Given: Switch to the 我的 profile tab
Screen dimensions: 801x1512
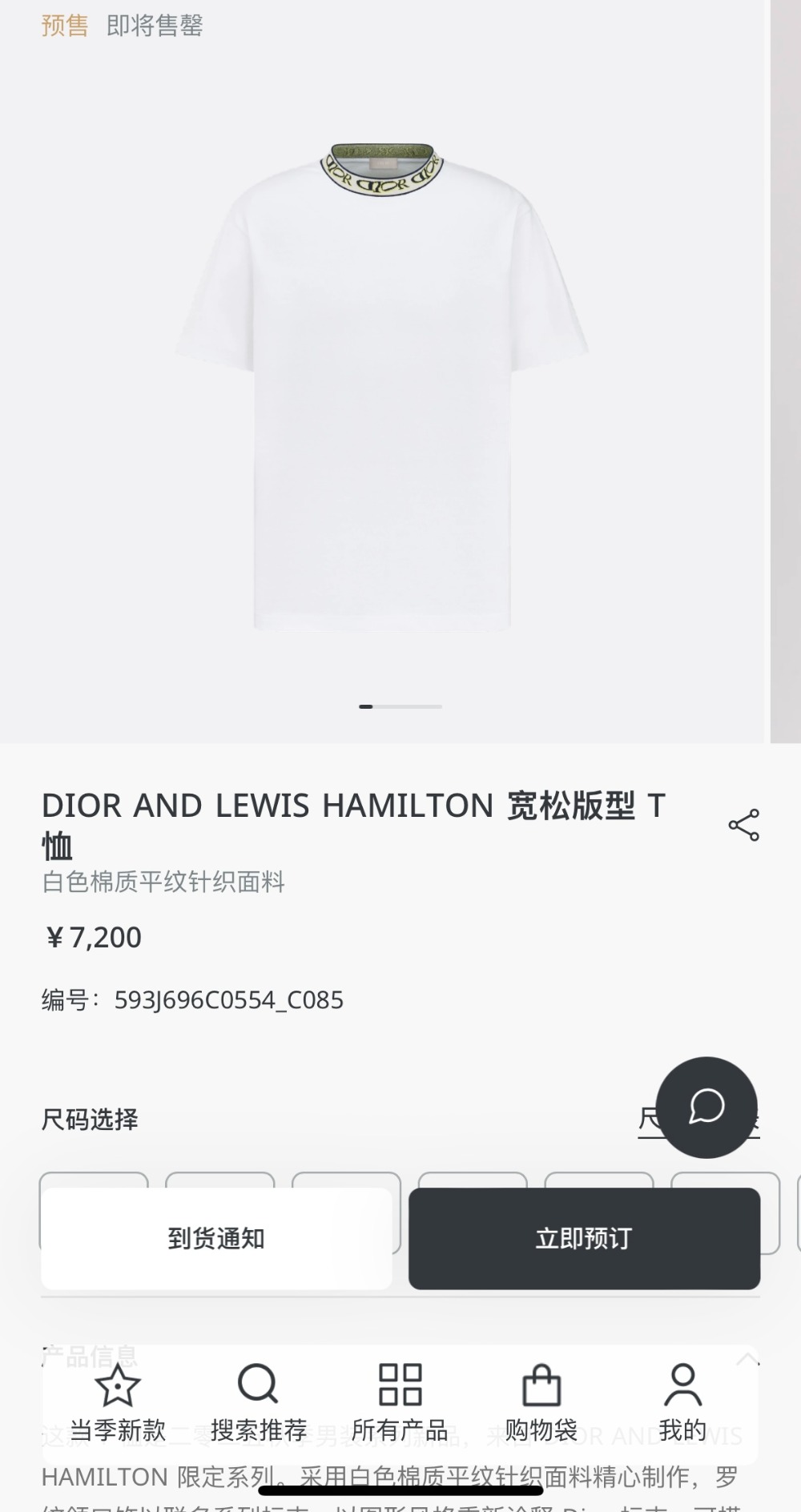Looking at the screenshot, I should click(682, 1402).
